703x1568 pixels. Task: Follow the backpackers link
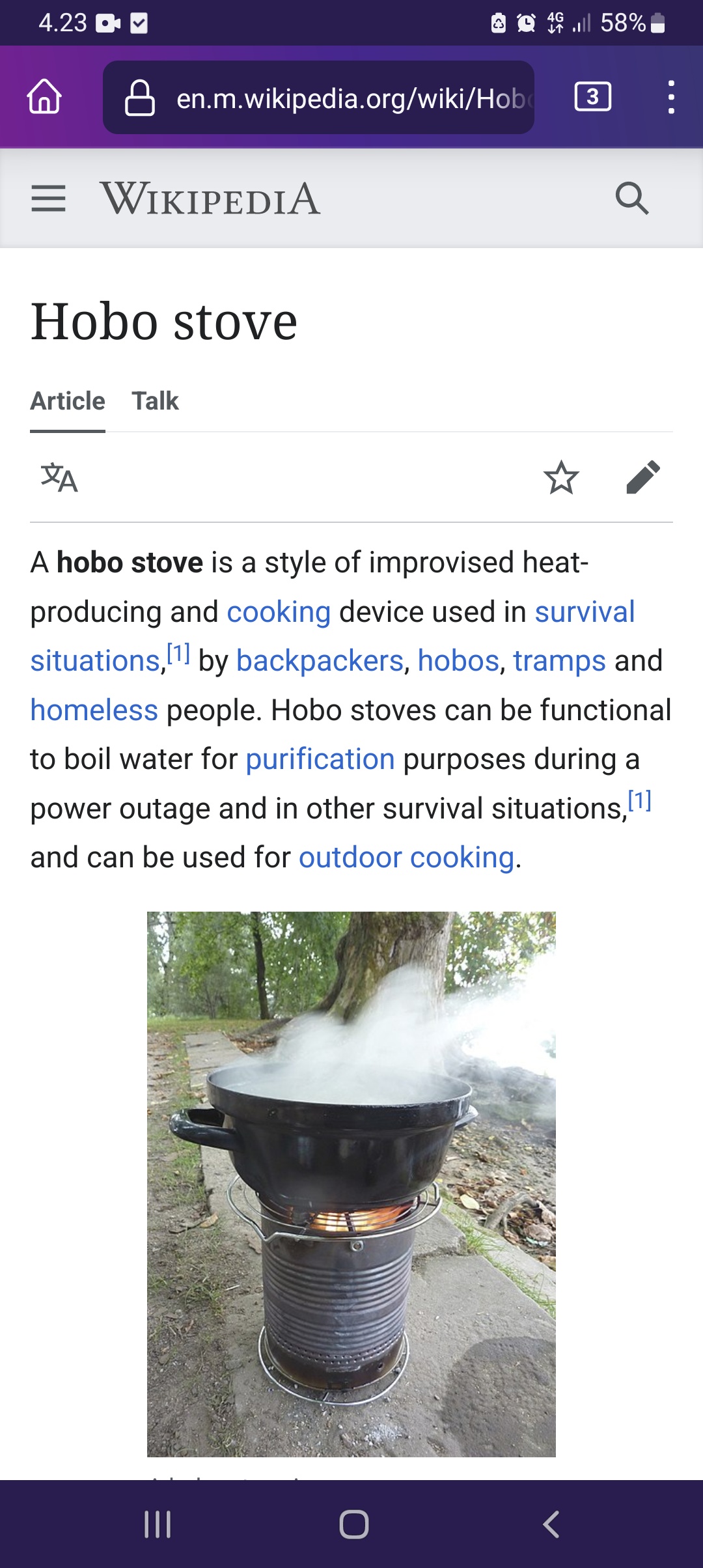[320, 661]
